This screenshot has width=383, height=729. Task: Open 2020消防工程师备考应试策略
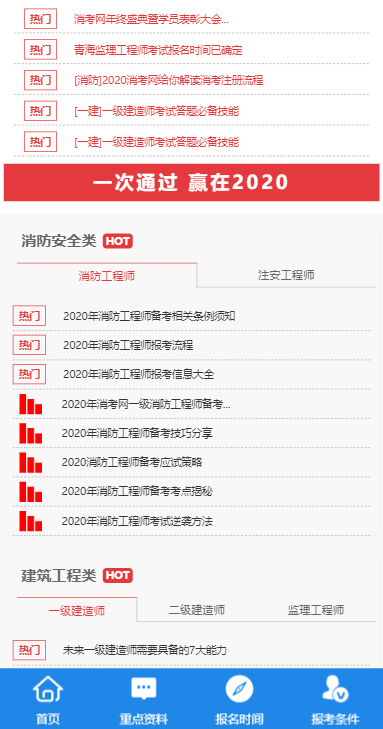132,463
